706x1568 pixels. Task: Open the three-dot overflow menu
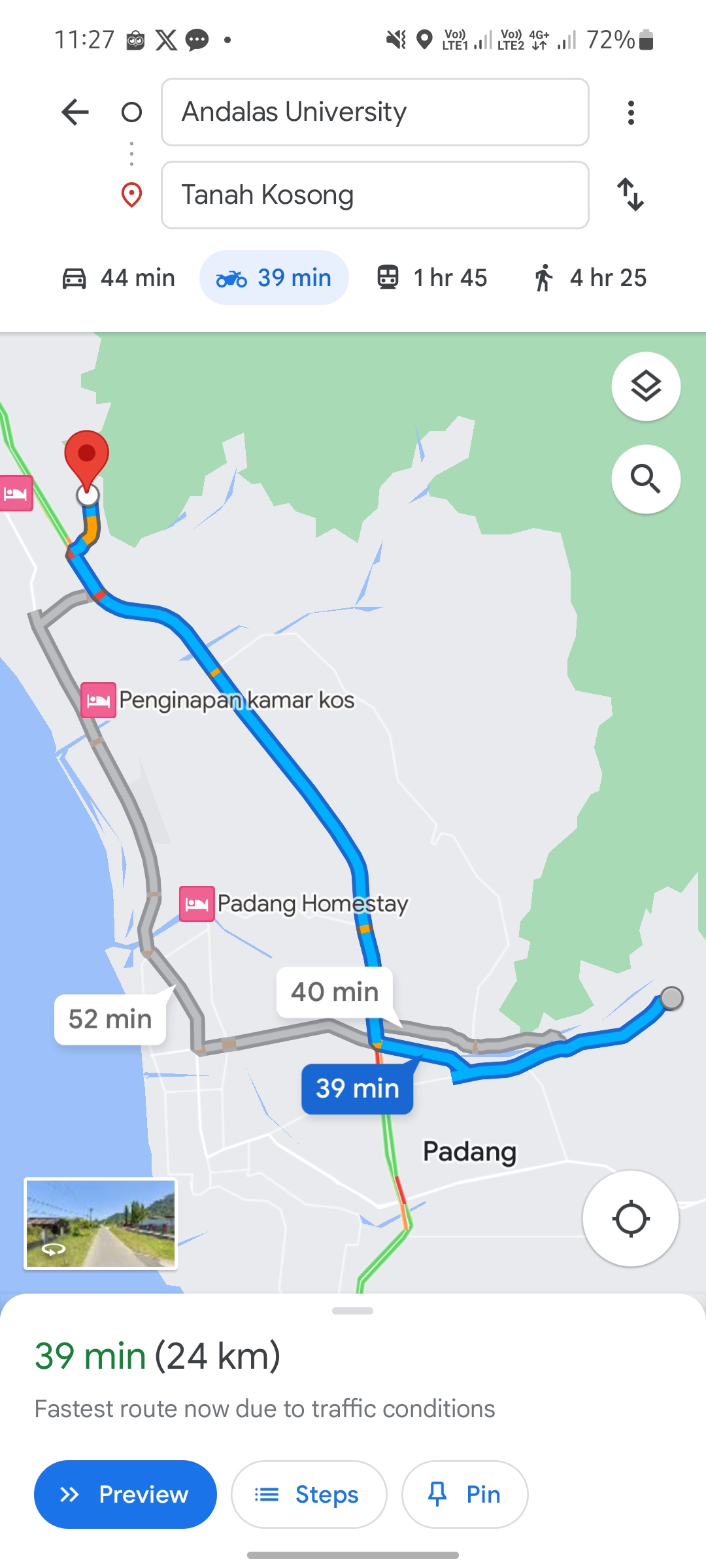pyautogui.click(x=631, y=112)
